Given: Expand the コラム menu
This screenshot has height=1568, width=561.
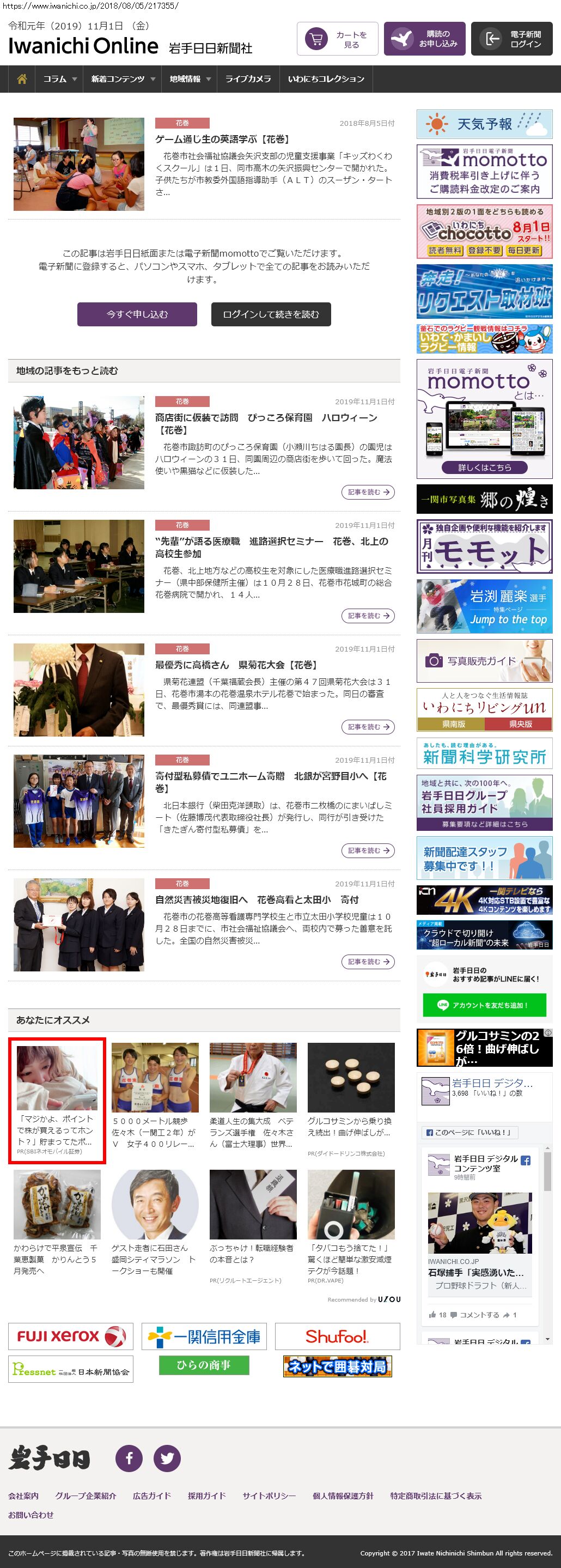Looking at the screenshot, I should coord(59,79).
